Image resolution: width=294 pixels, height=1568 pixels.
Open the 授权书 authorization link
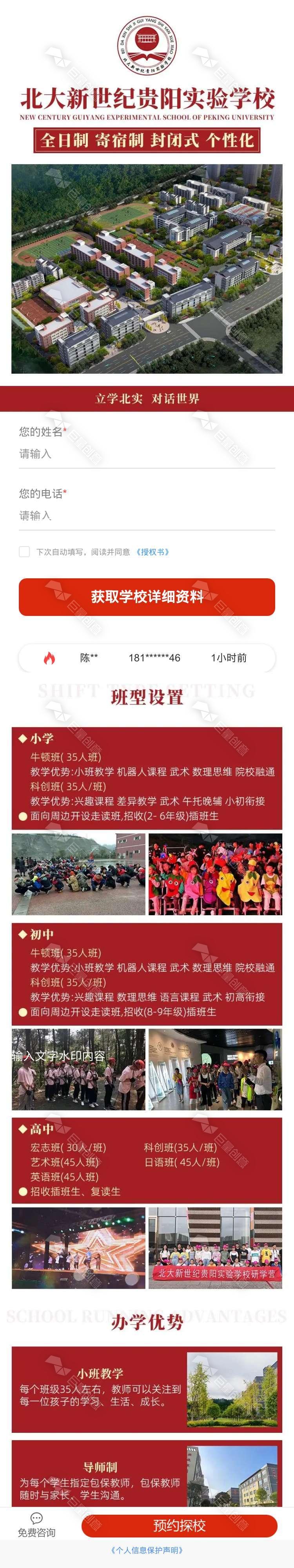click(x=153, y=552)
